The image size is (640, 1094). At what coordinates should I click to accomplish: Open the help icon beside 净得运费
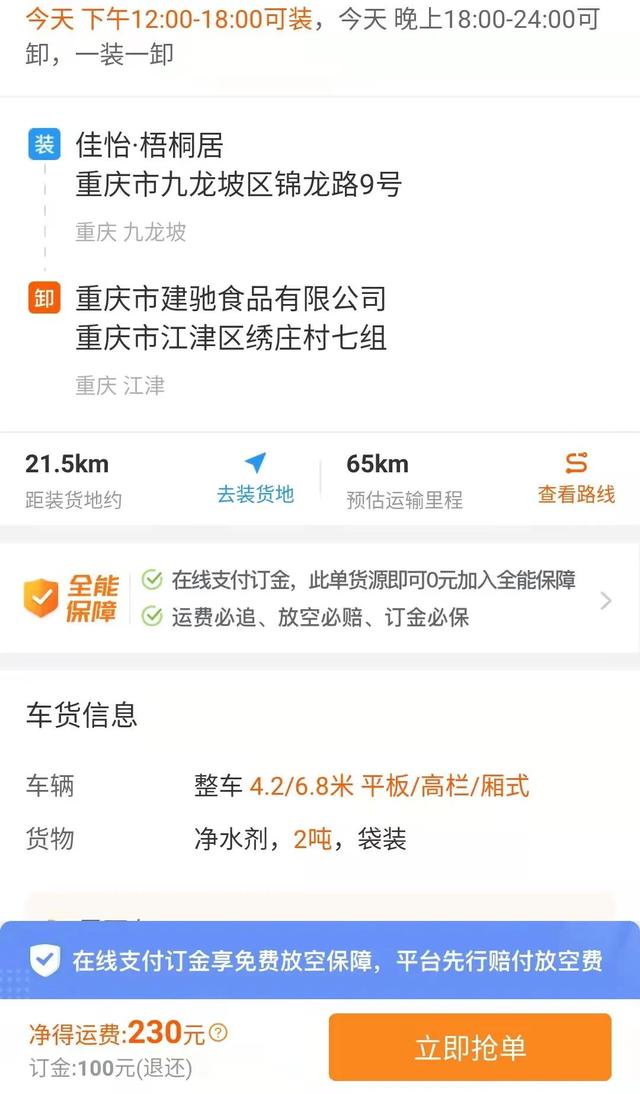point(218,1033)
